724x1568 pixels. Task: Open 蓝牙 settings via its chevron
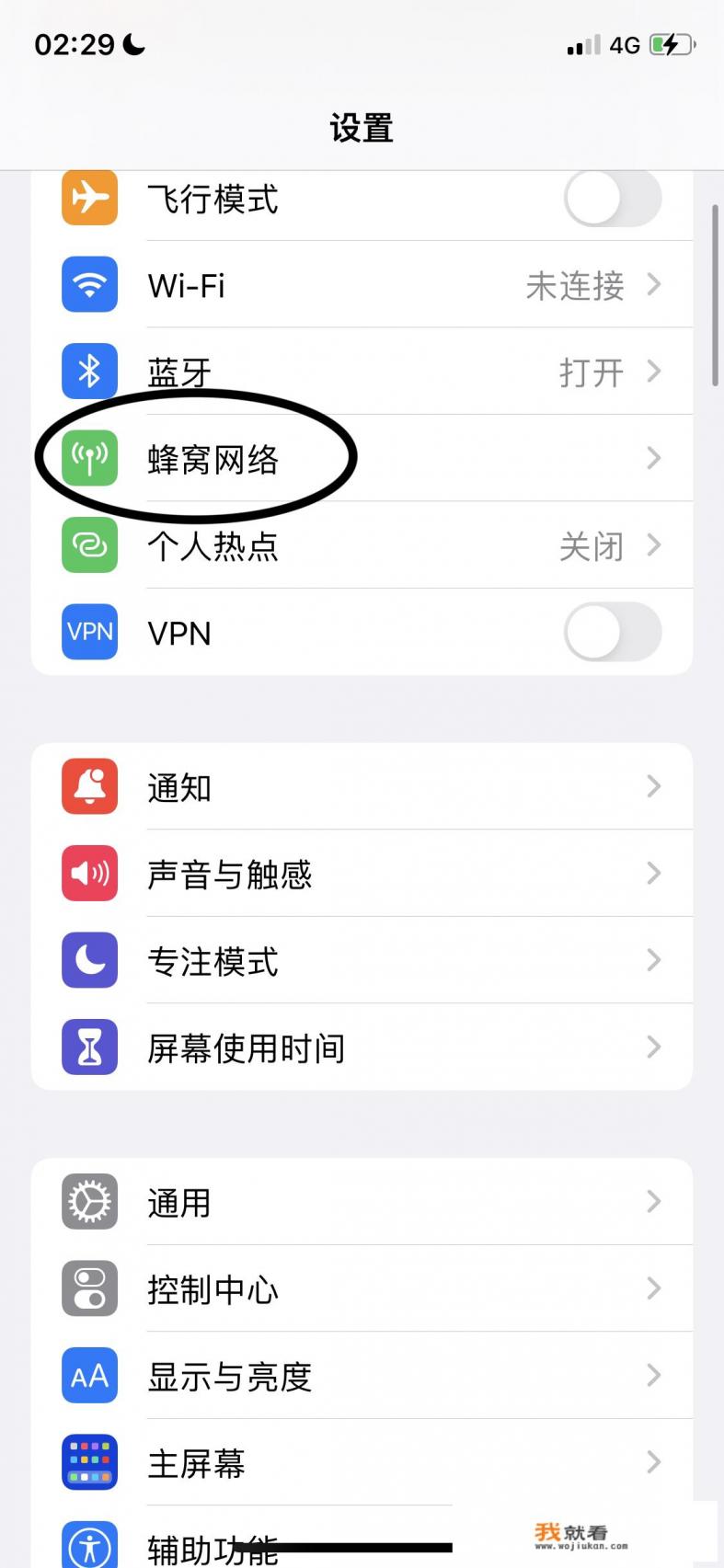[x=654, y=372]
